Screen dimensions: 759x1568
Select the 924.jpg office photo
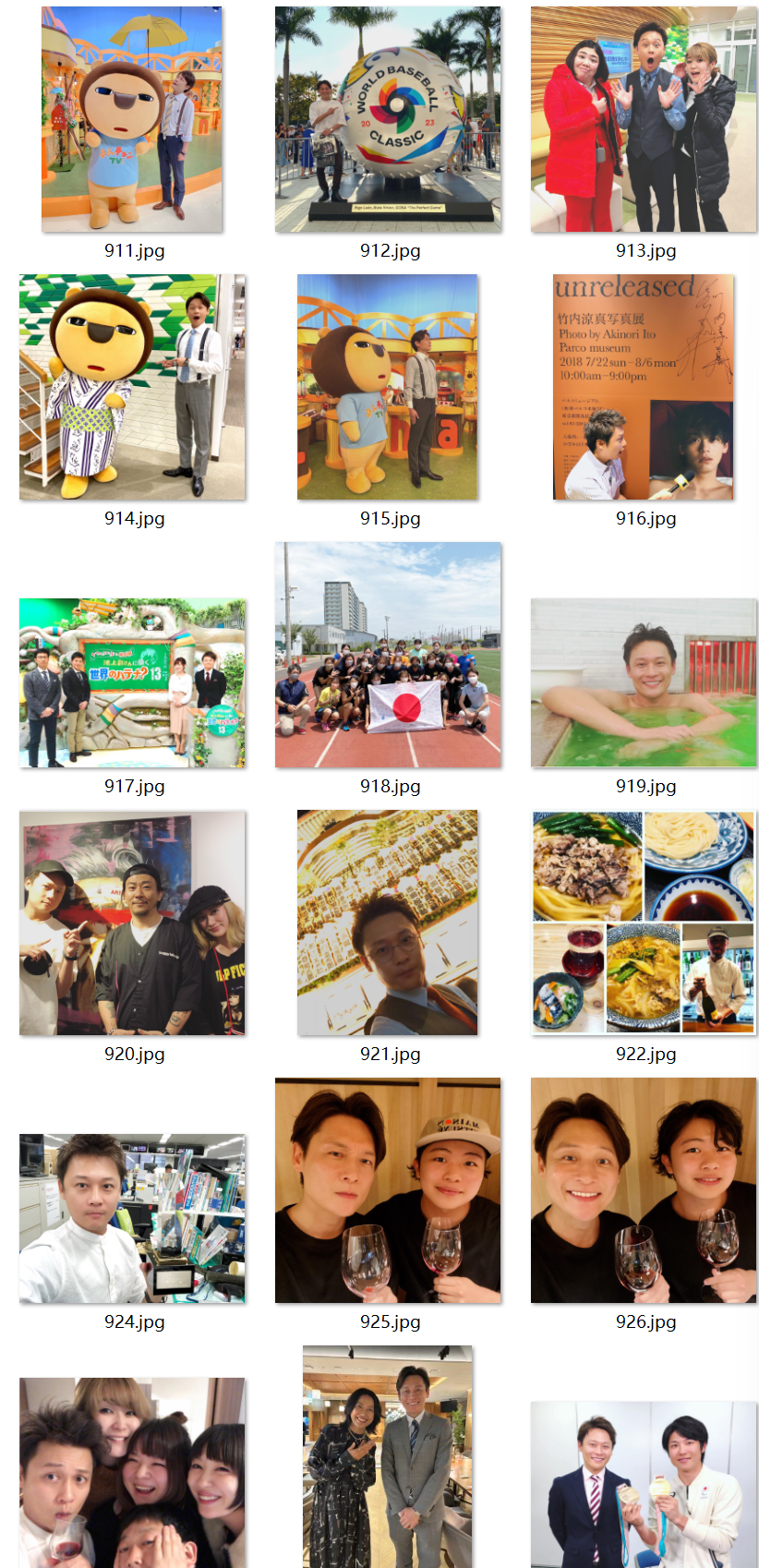coord(132,1219)
